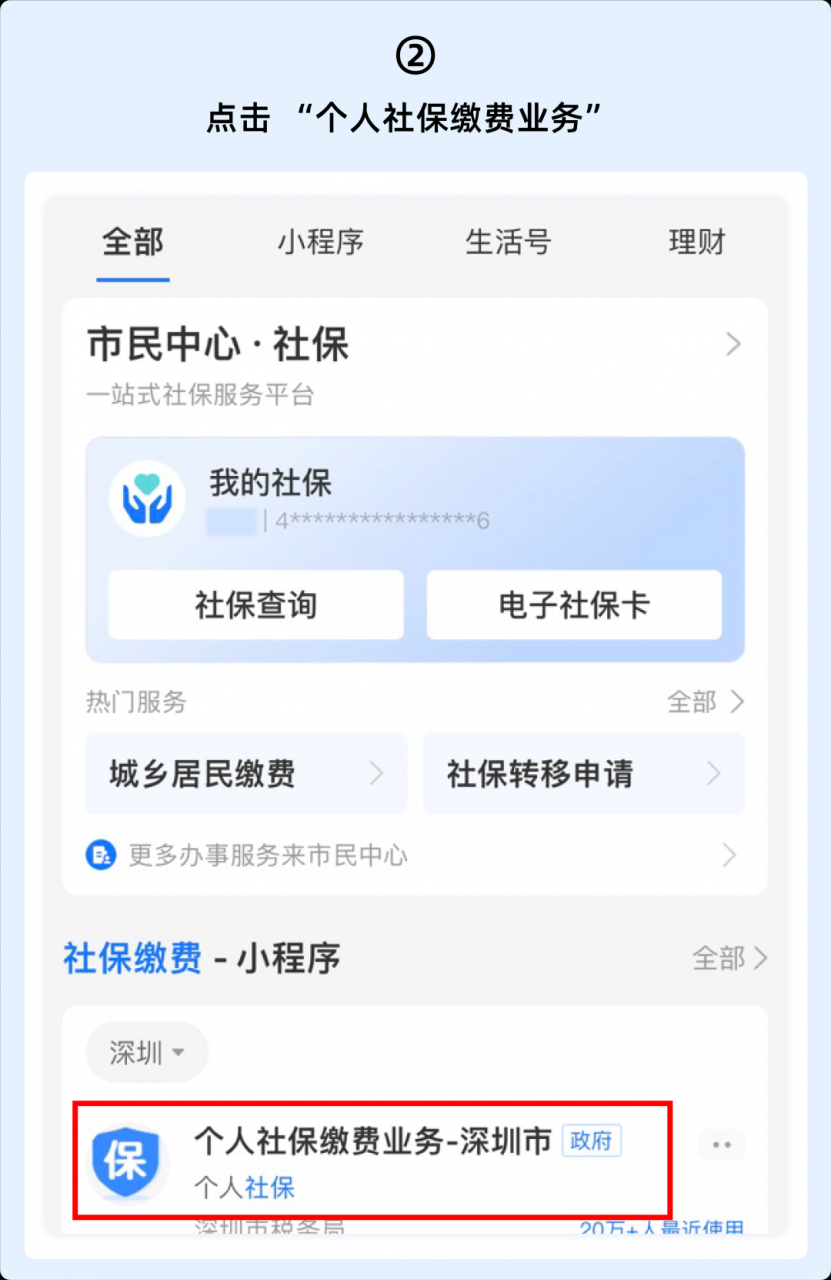831x1280 pixels.
Task: Open the 个人社保缴费业务-深圳市 mini program
Action: click(370, 1141)
